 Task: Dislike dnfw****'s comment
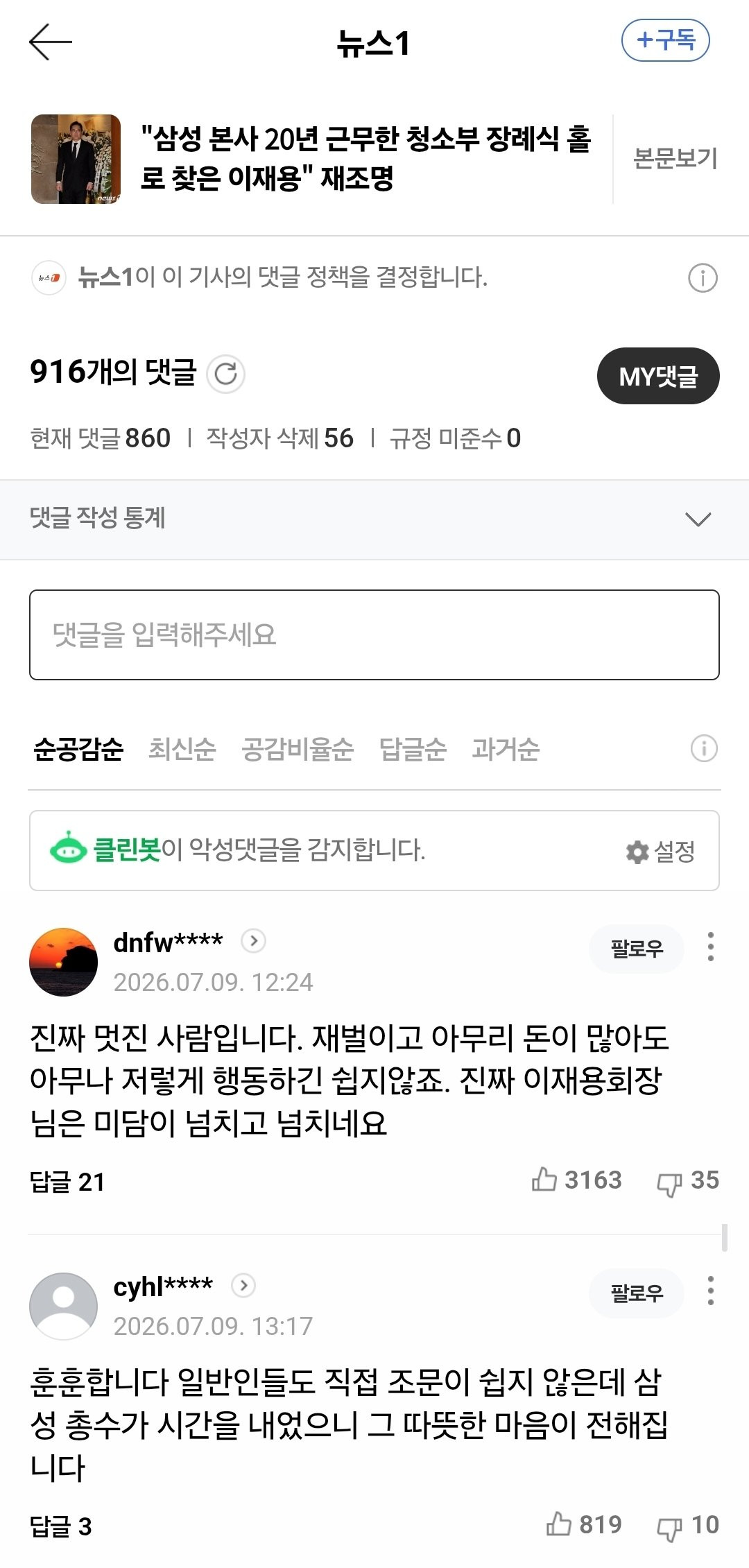687,1181
